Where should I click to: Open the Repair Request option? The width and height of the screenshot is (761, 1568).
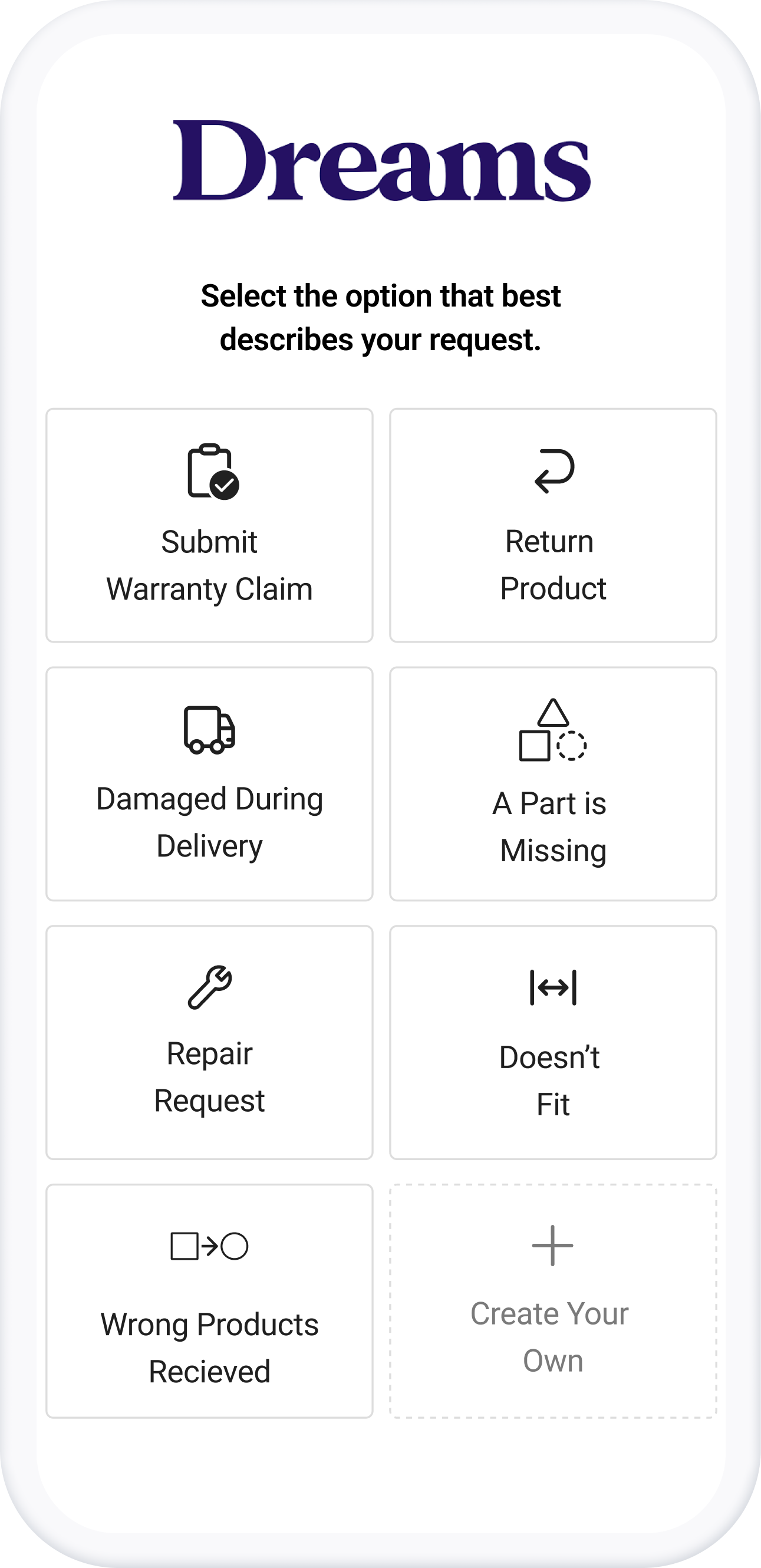(209, 1042)
